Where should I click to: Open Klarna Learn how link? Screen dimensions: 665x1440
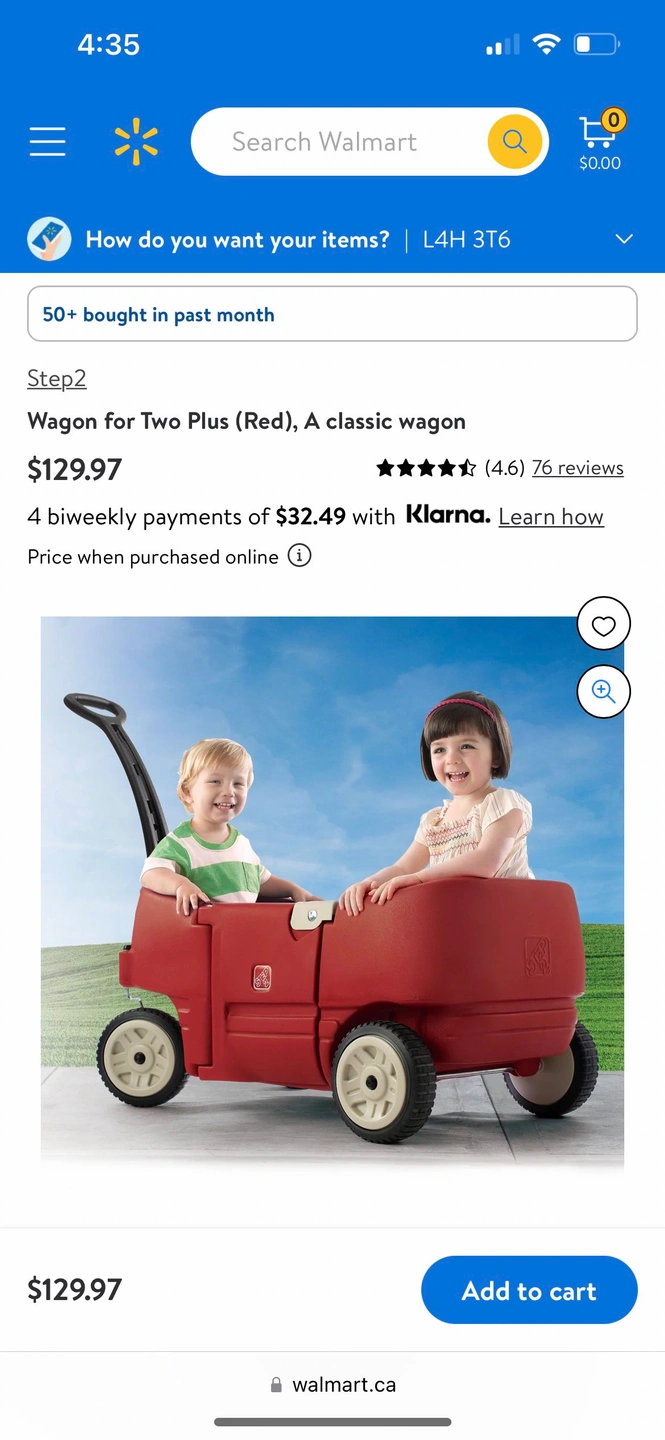point(551,517)
